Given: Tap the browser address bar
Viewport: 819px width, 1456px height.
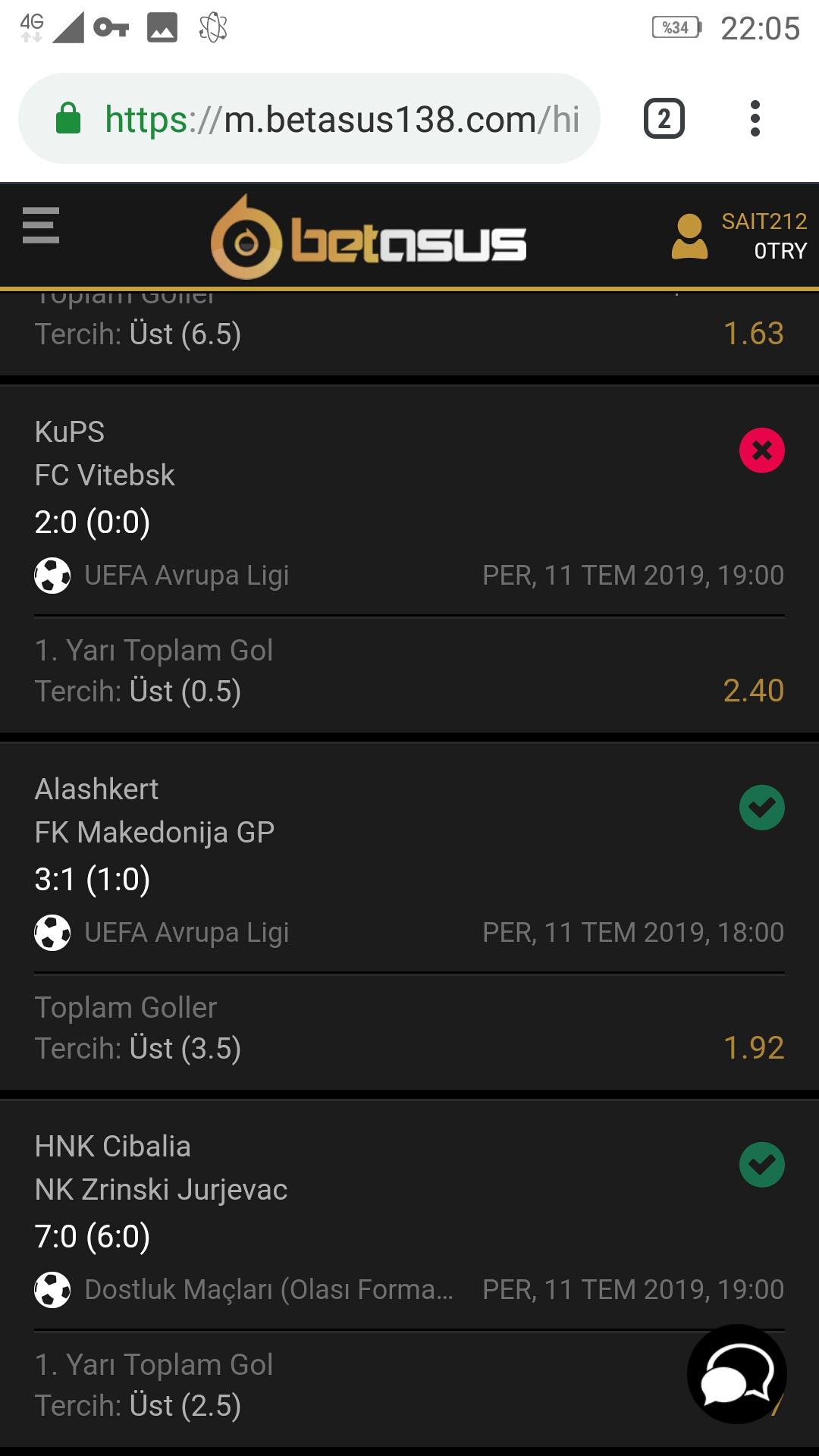Looking at the screenshot, I should 309,118.
